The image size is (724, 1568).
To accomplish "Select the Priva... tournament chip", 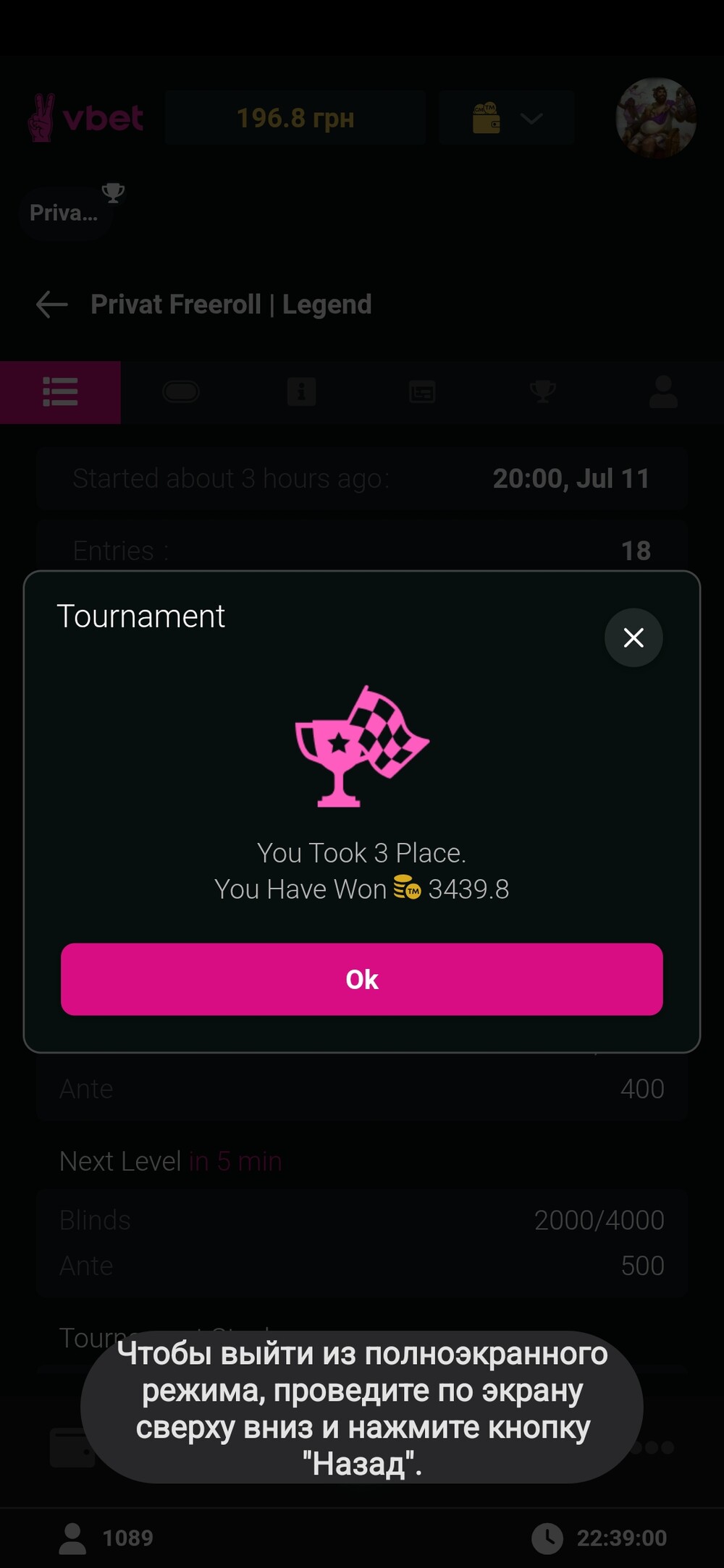I will tap(67, 213).
